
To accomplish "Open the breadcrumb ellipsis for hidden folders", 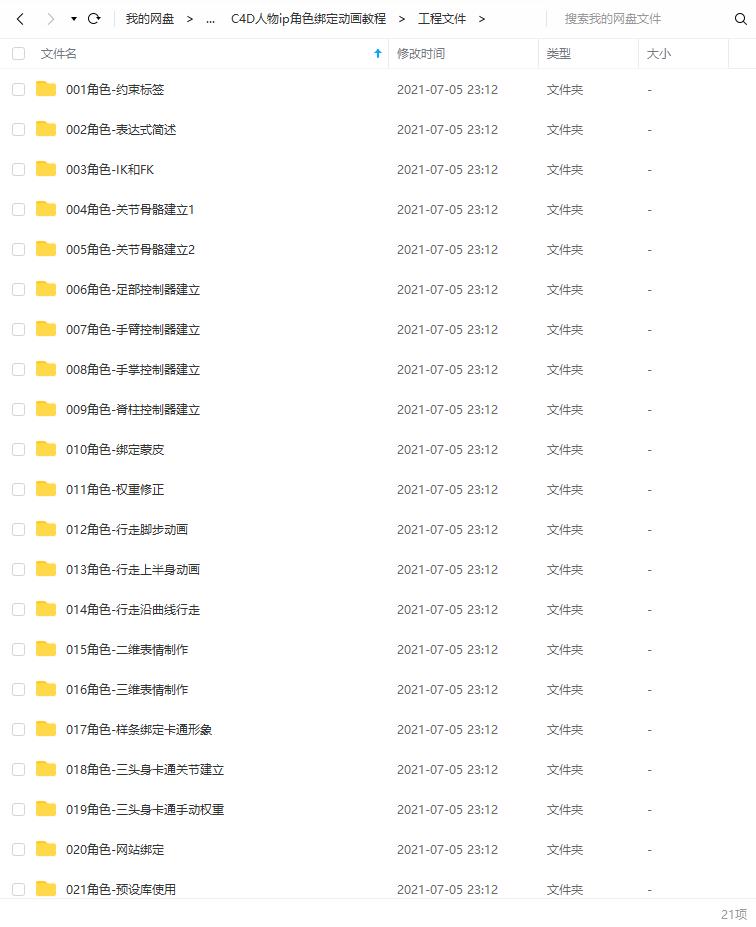I will point(210,19).
